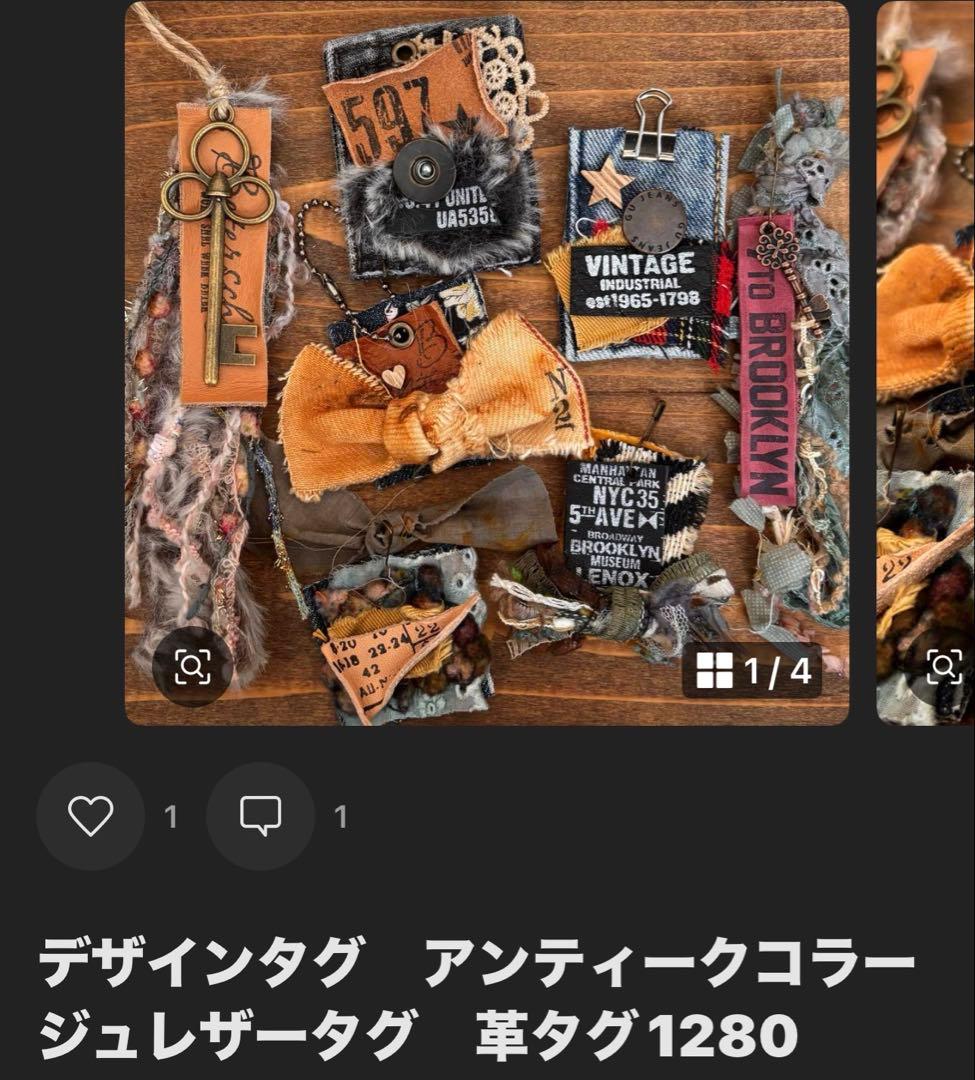The width and height of the screenshot is (975, 1080).
Task: Open comments via the speech bubble icon
Action: point(262,815)
